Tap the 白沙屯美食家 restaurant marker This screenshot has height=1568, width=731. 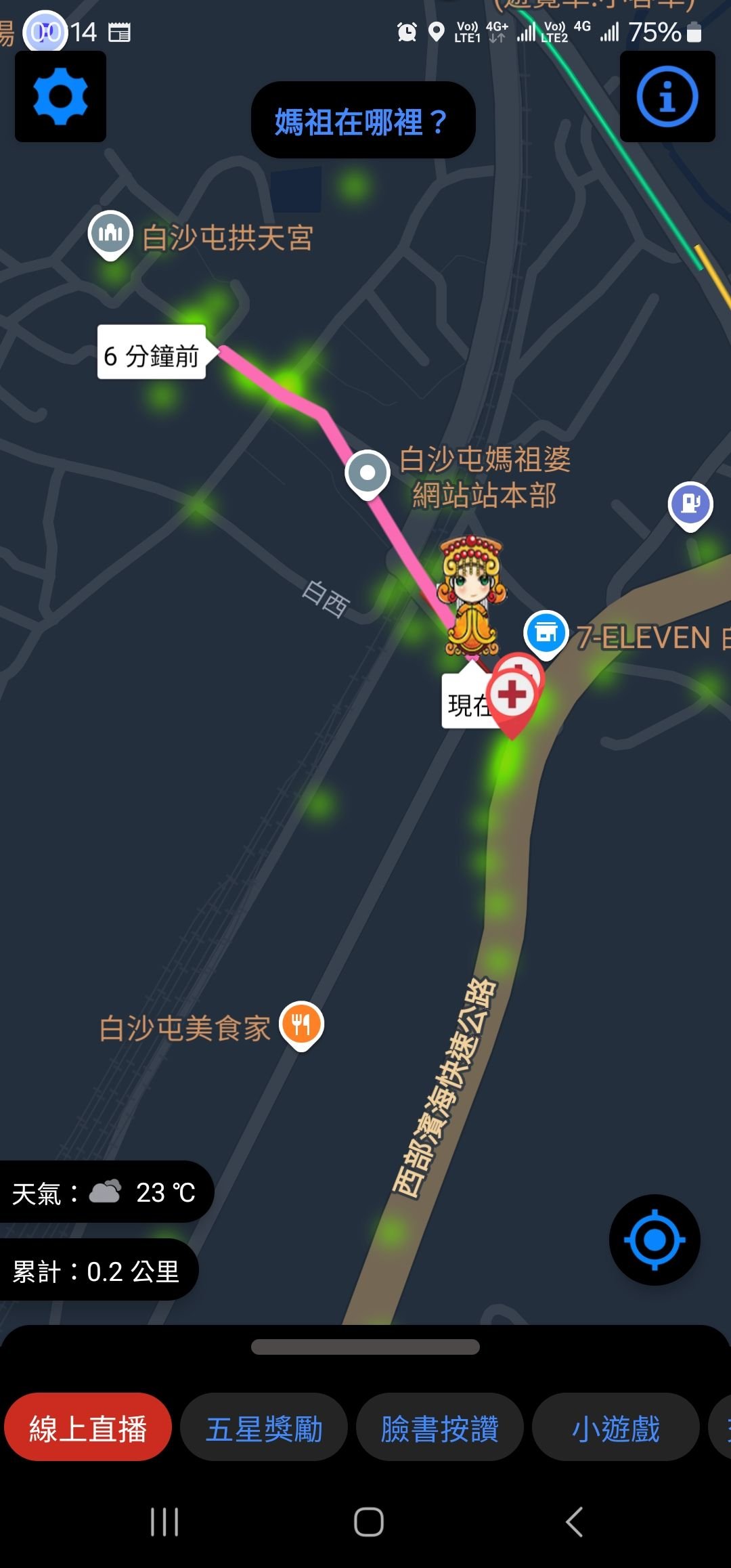coord(301,1024)
